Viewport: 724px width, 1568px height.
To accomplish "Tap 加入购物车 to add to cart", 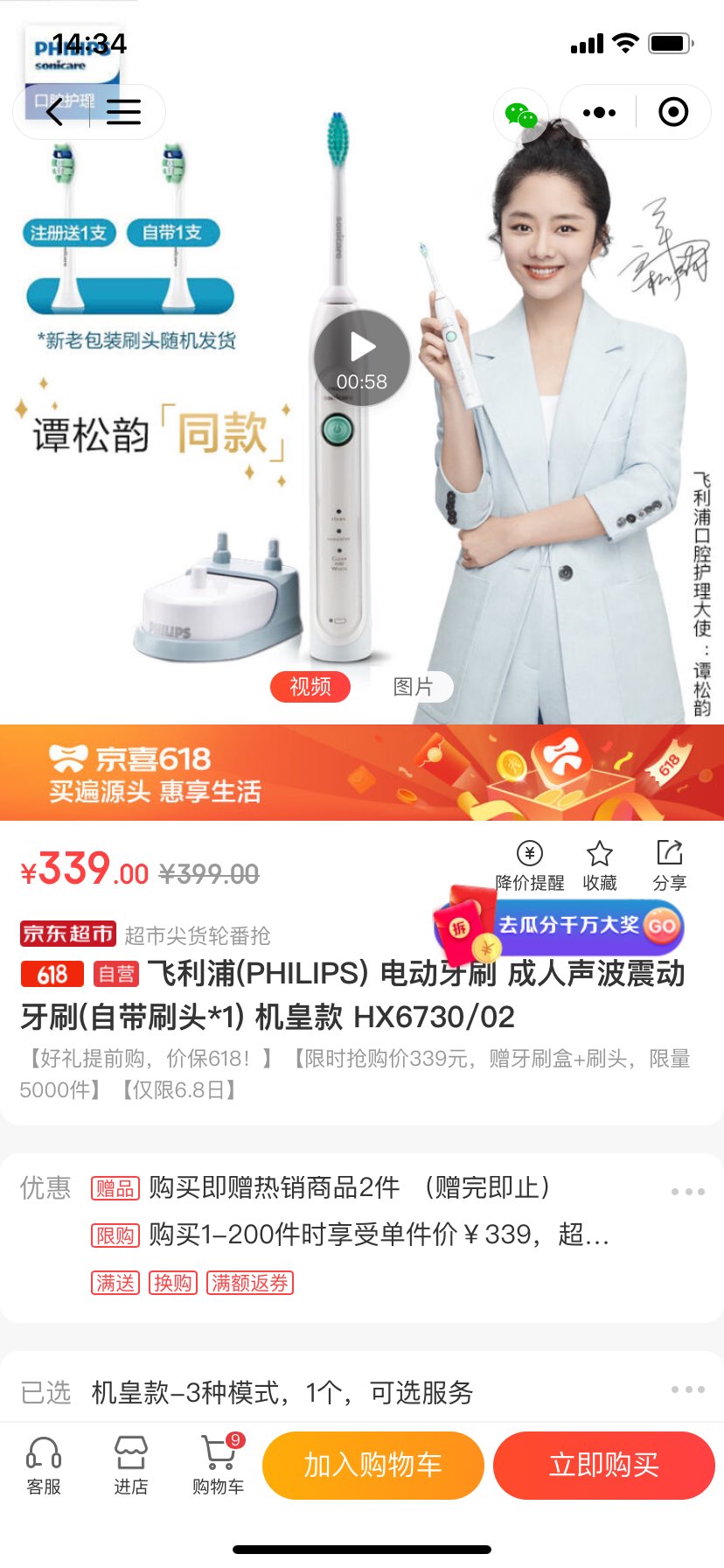I will [373, 1465].
